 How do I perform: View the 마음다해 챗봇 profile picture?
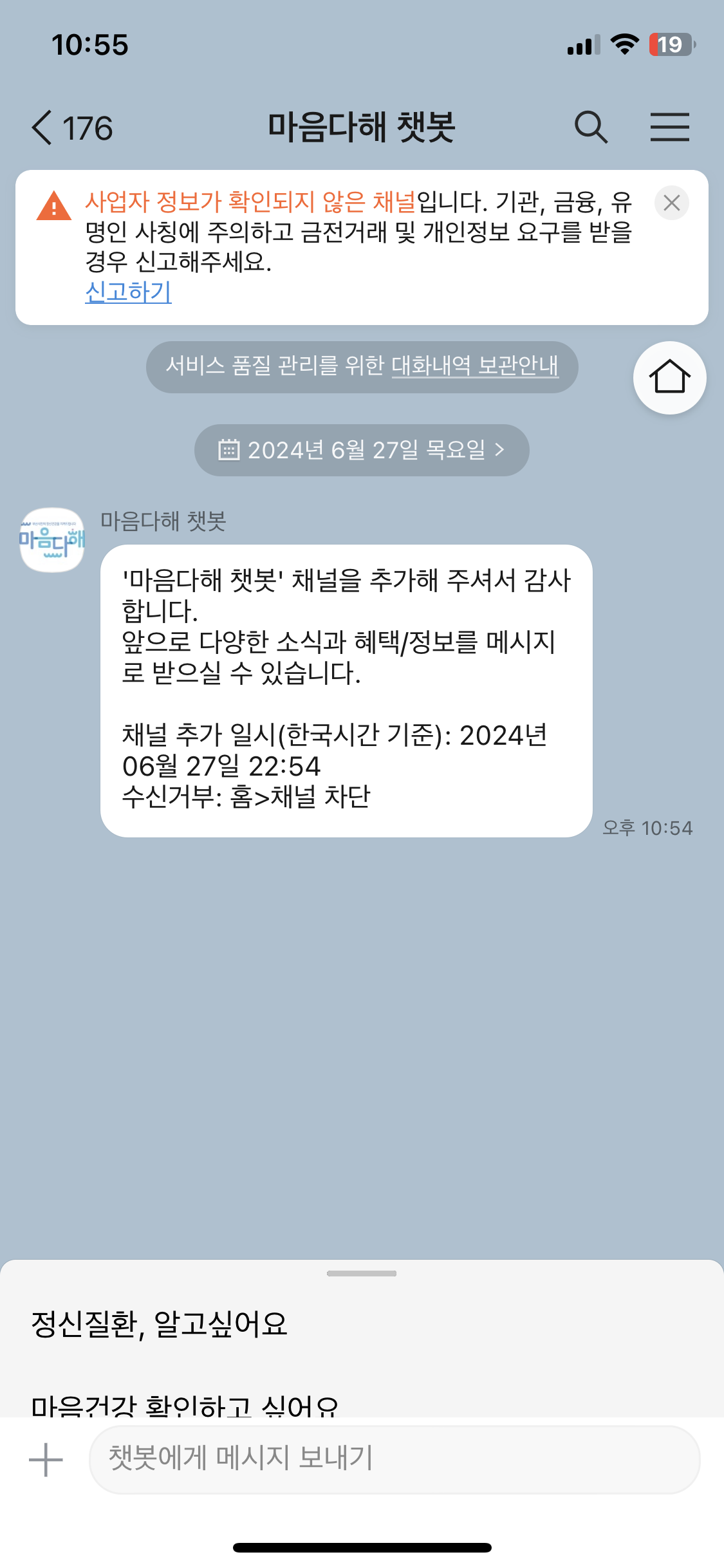click(52, 540)
